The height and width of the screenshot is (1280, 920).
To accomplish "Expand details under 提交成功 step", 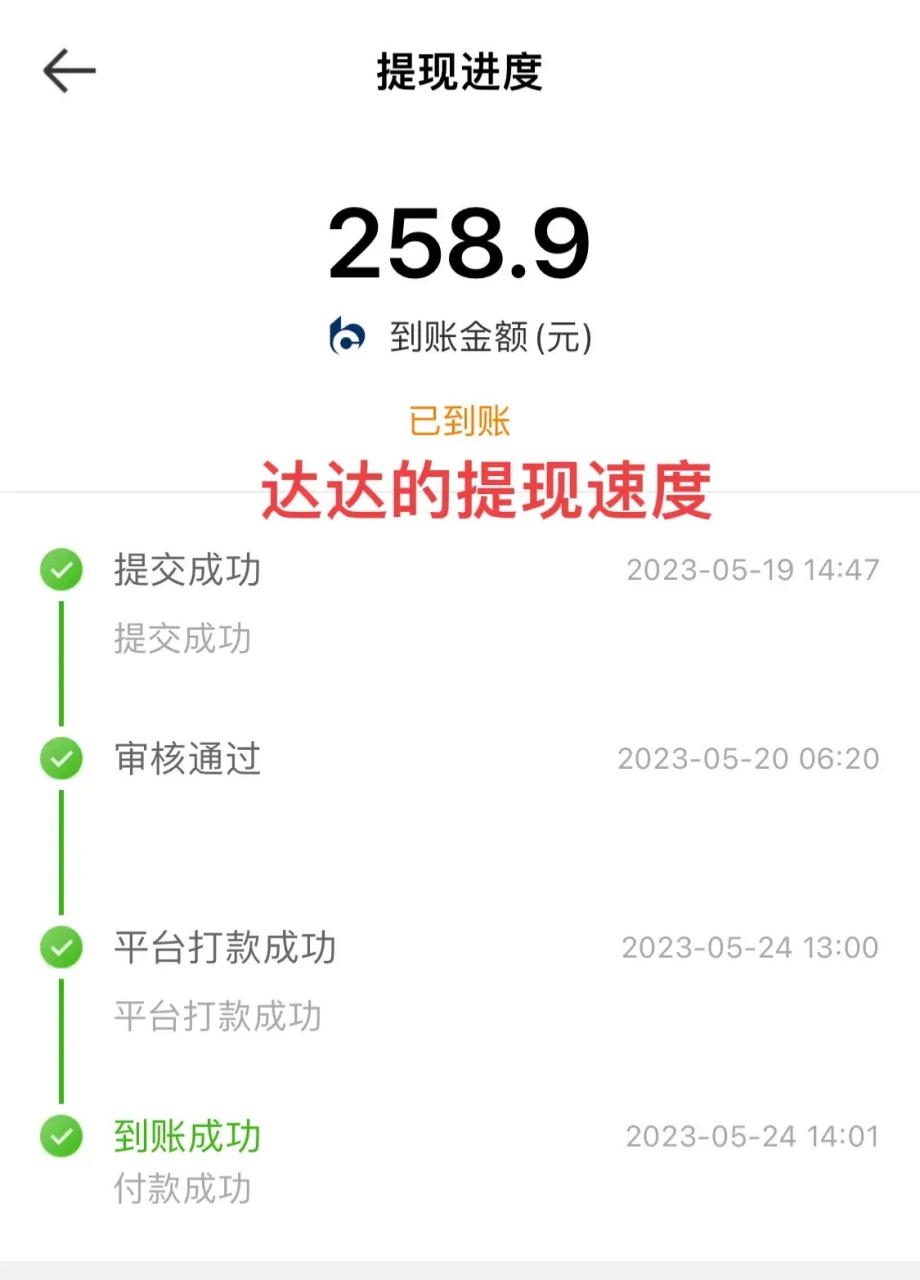I will coord(184,639).
